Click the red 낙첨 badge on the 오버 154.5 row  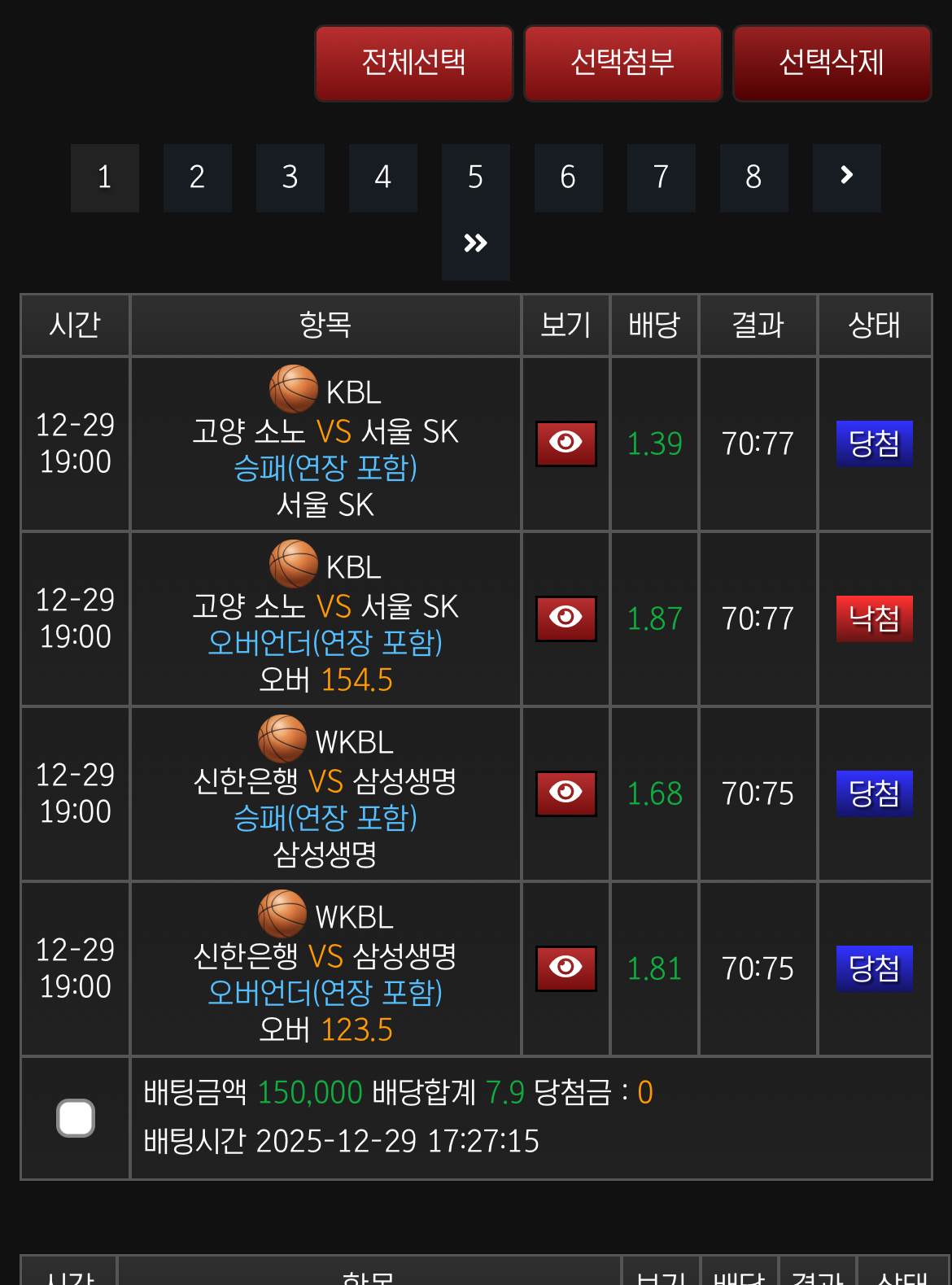(x=873, y=618)
